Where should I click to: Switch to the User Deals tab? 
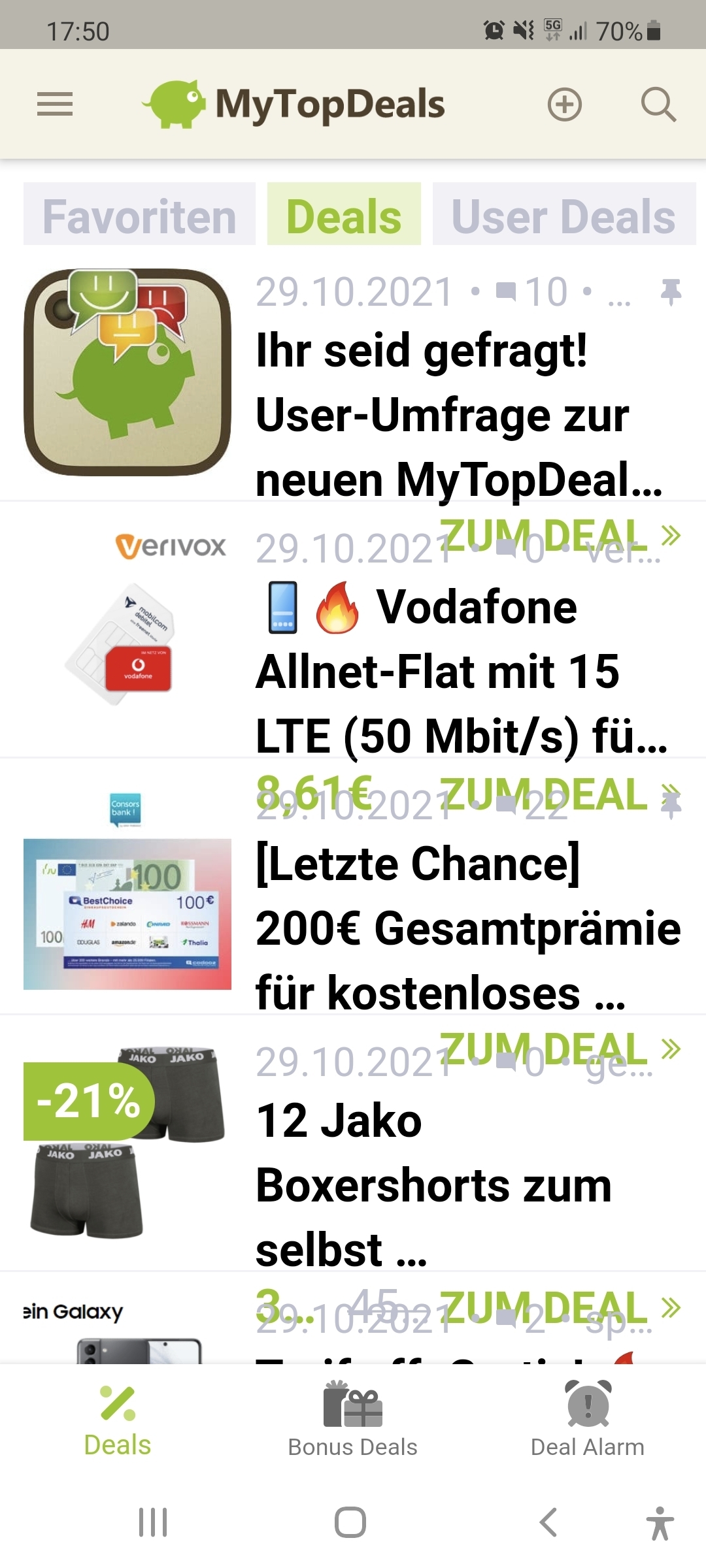click(x=563, y=215)
